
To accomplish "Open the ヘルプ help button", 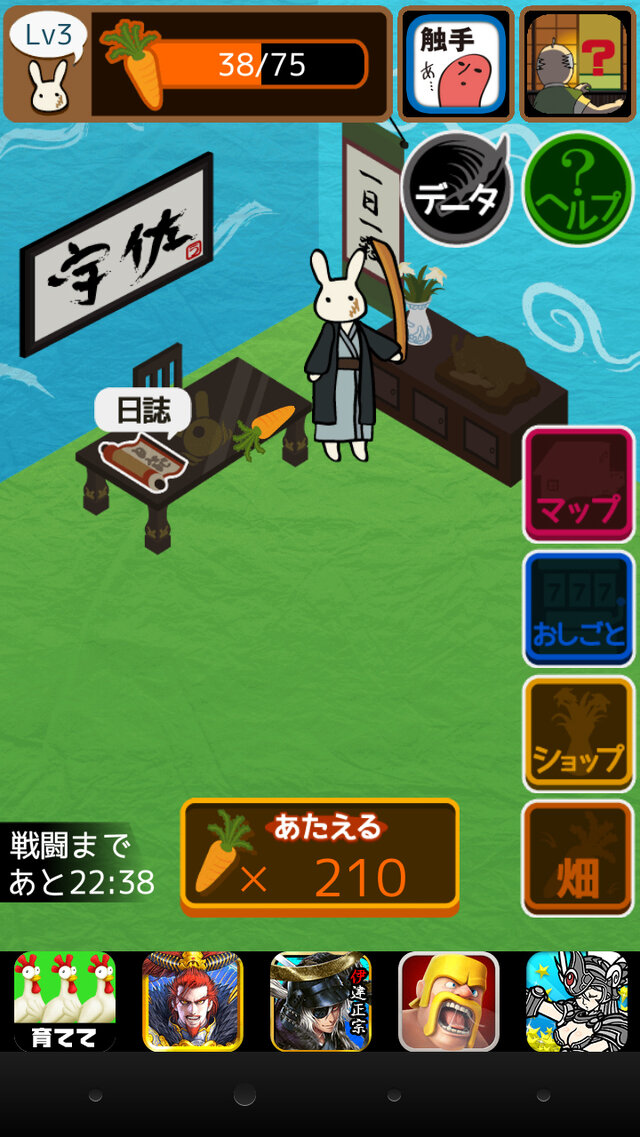I will tap(578, 188).
